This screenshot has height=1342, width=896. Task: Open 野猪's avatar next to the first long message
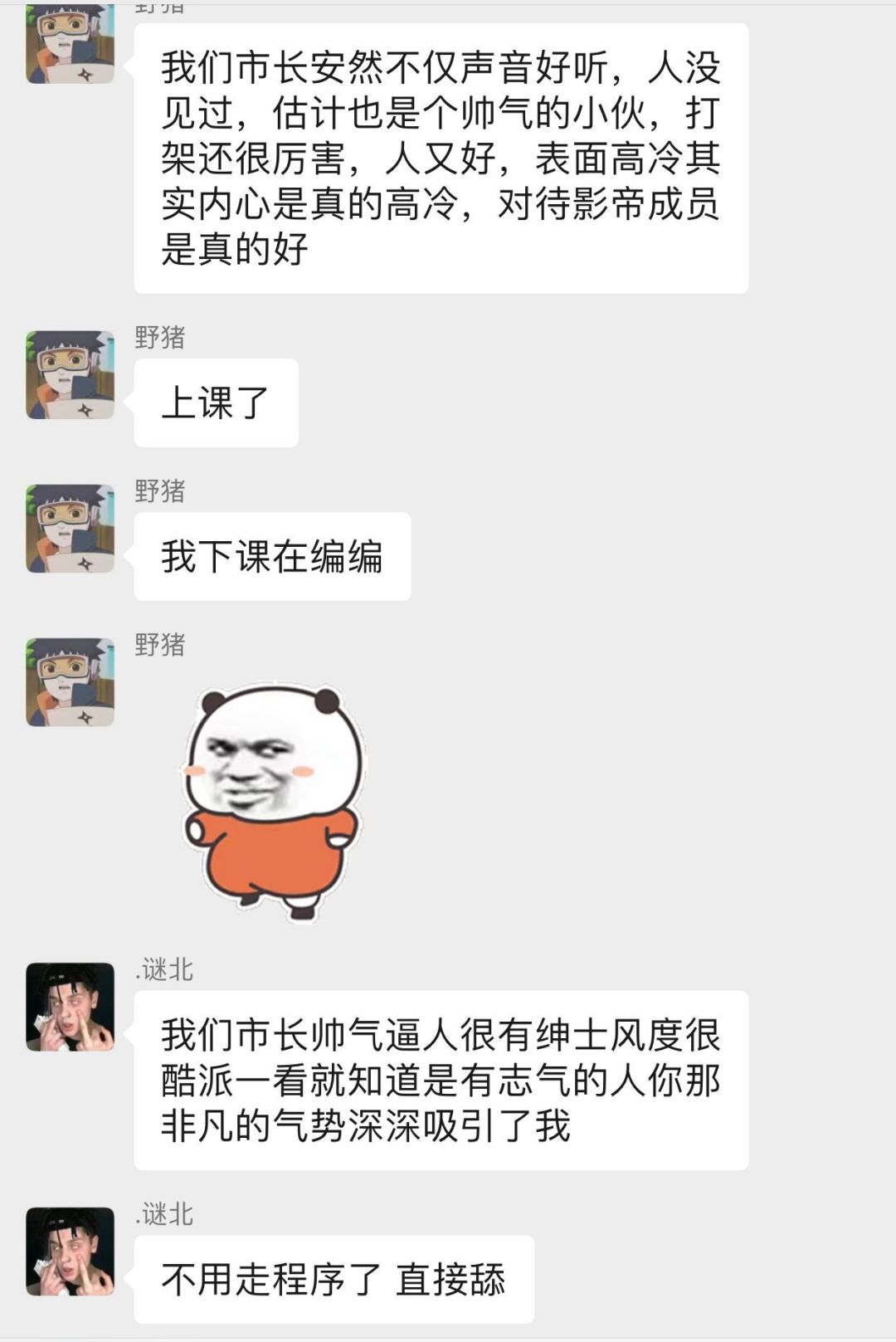71,50
